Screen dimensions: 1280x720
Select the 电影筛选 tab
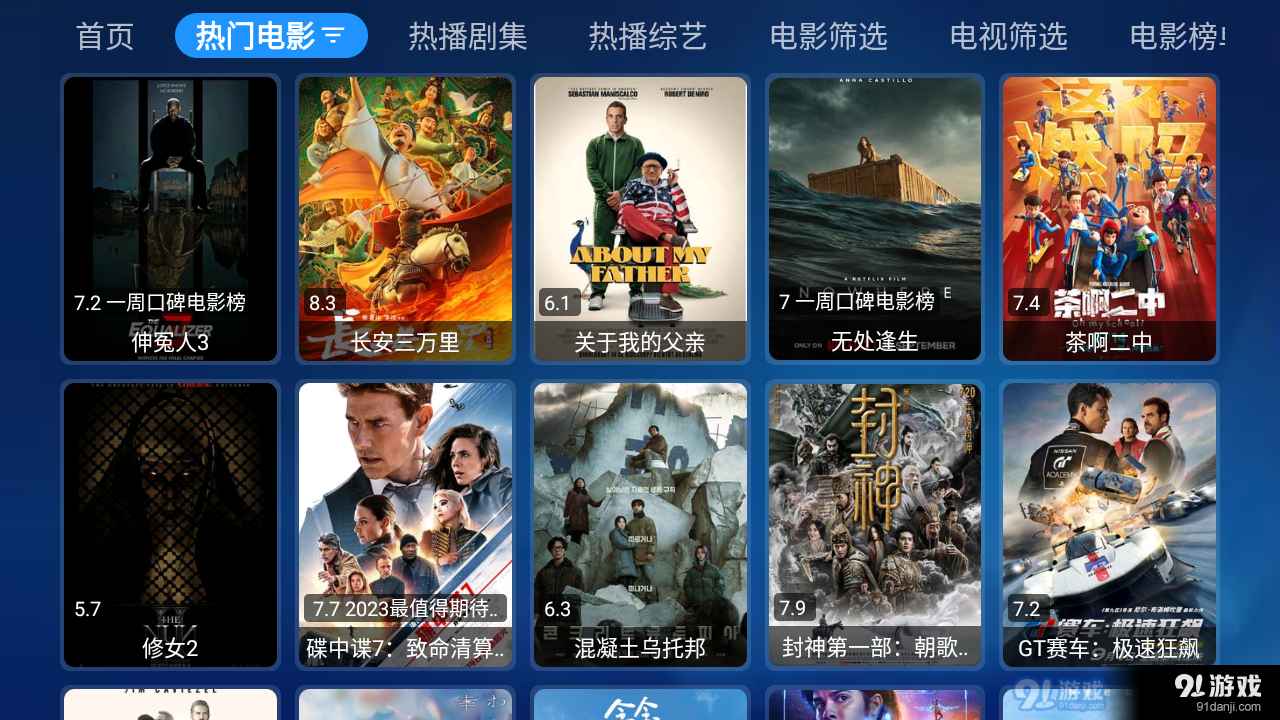tap(828, 37)
